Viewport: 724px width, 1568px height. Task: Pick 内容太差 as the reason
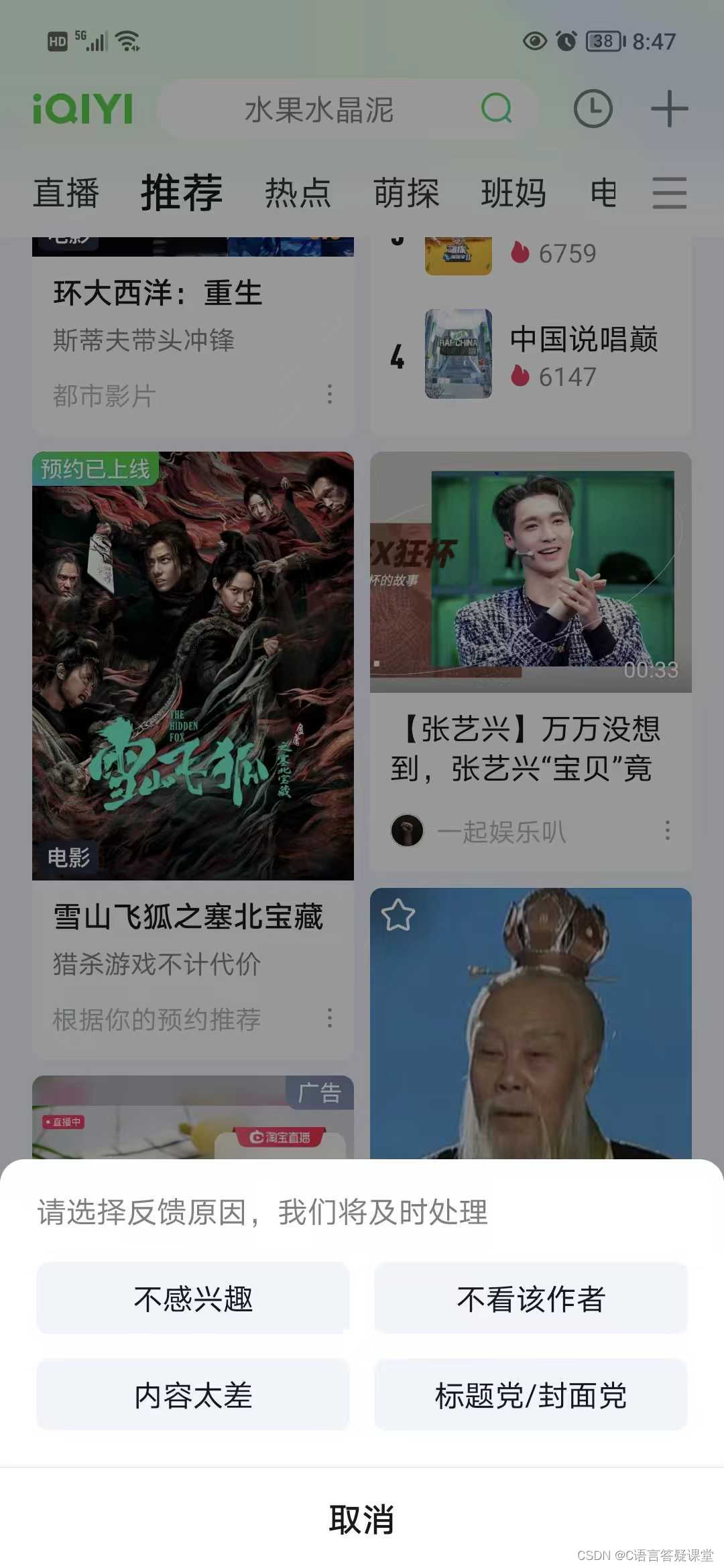(x=193, y=1396)
